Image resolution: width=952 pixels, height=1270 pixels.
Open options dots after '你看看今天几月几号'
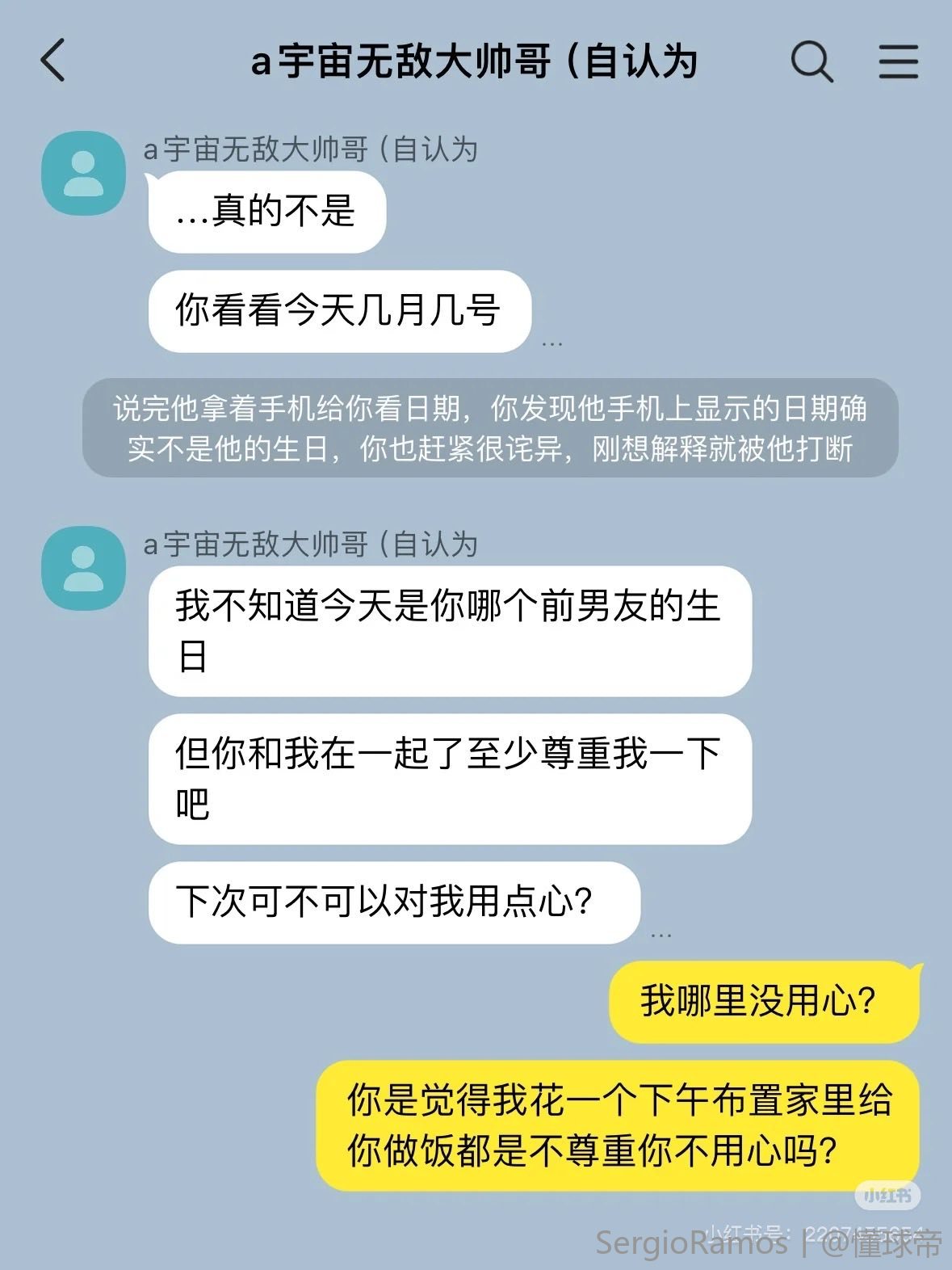coord(552,344)
